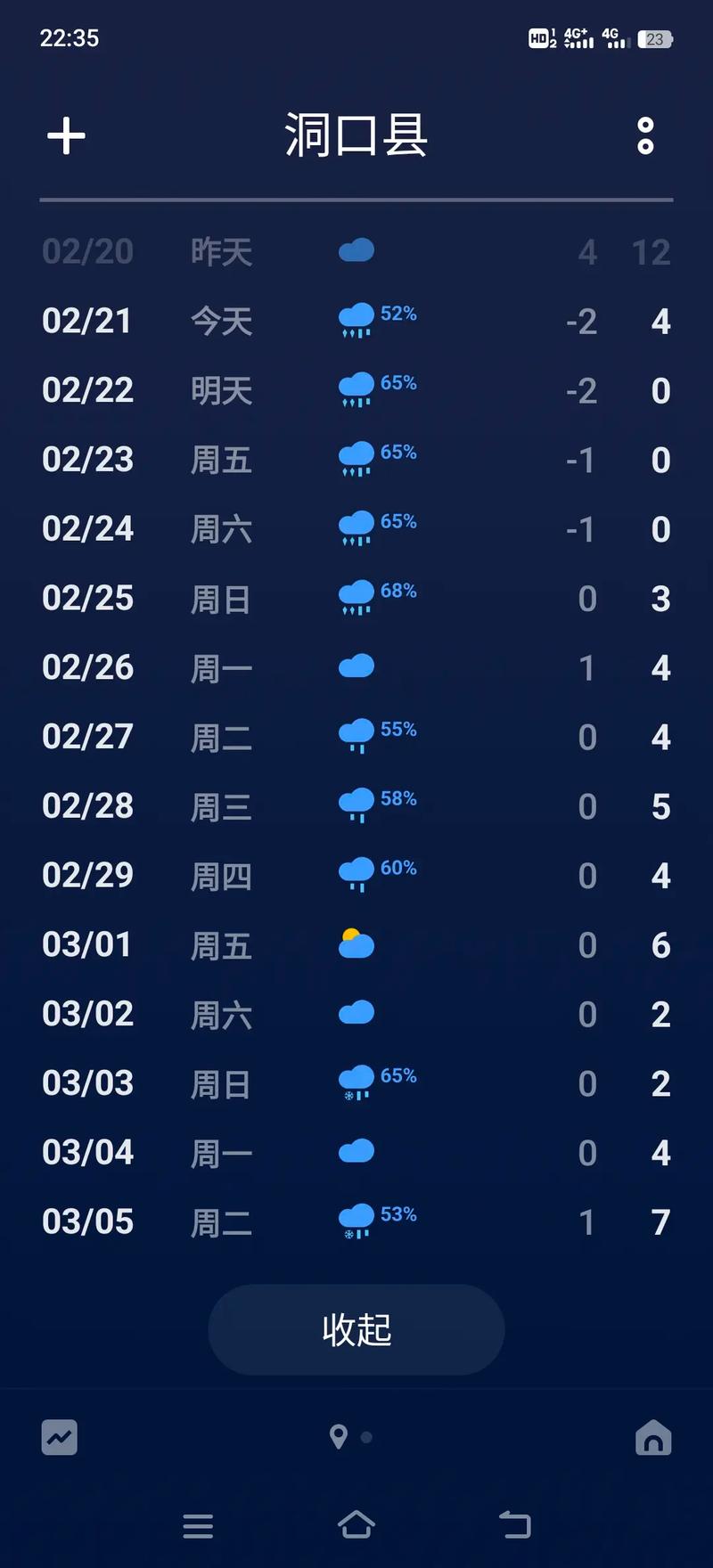Open details for 02/22 tomorrow
The image size is (713, 1568).
[x=356, y=389]
